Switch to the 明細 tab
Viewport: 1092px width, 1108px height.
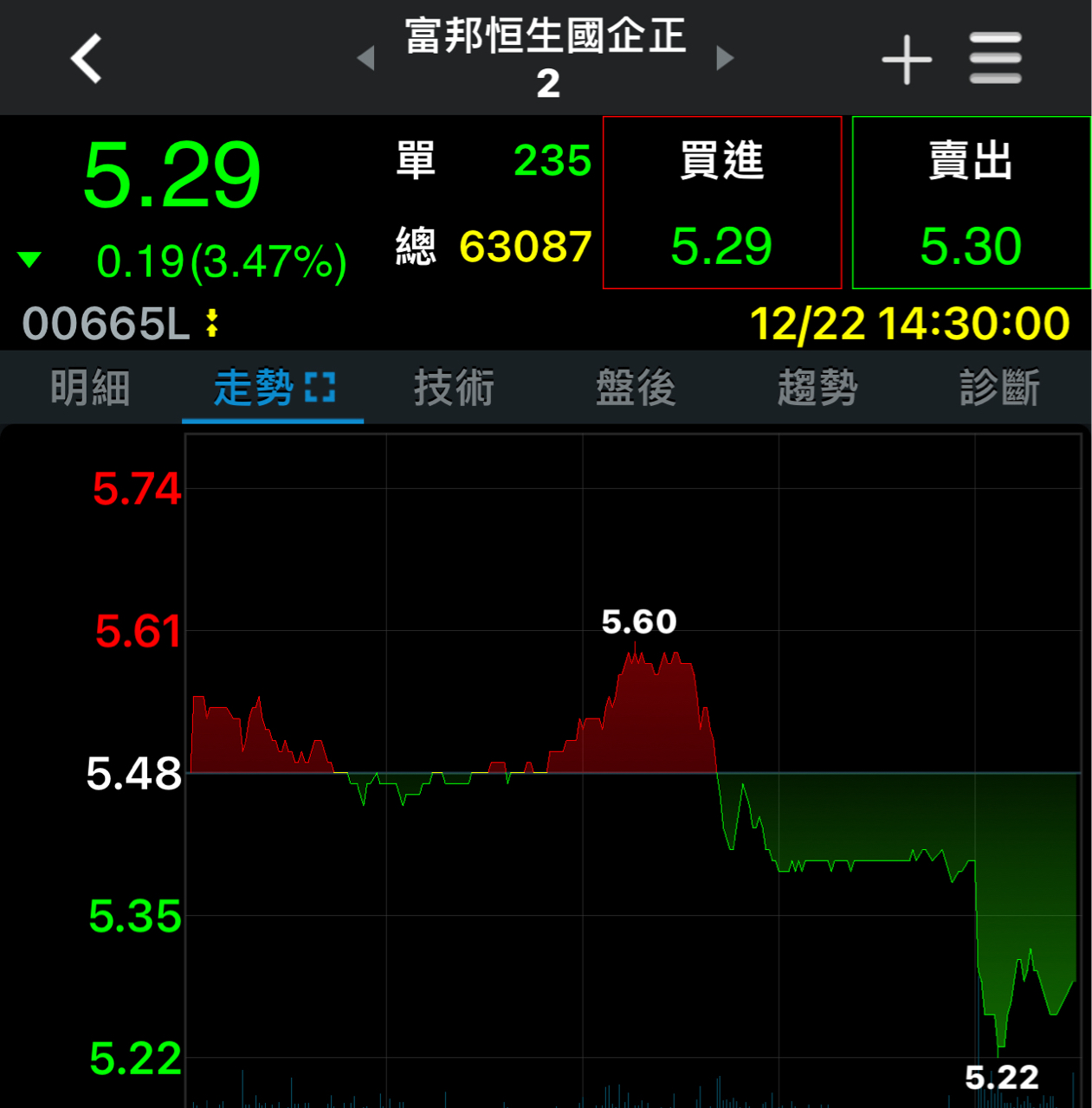pyautogui.click(x=90, y=387)
